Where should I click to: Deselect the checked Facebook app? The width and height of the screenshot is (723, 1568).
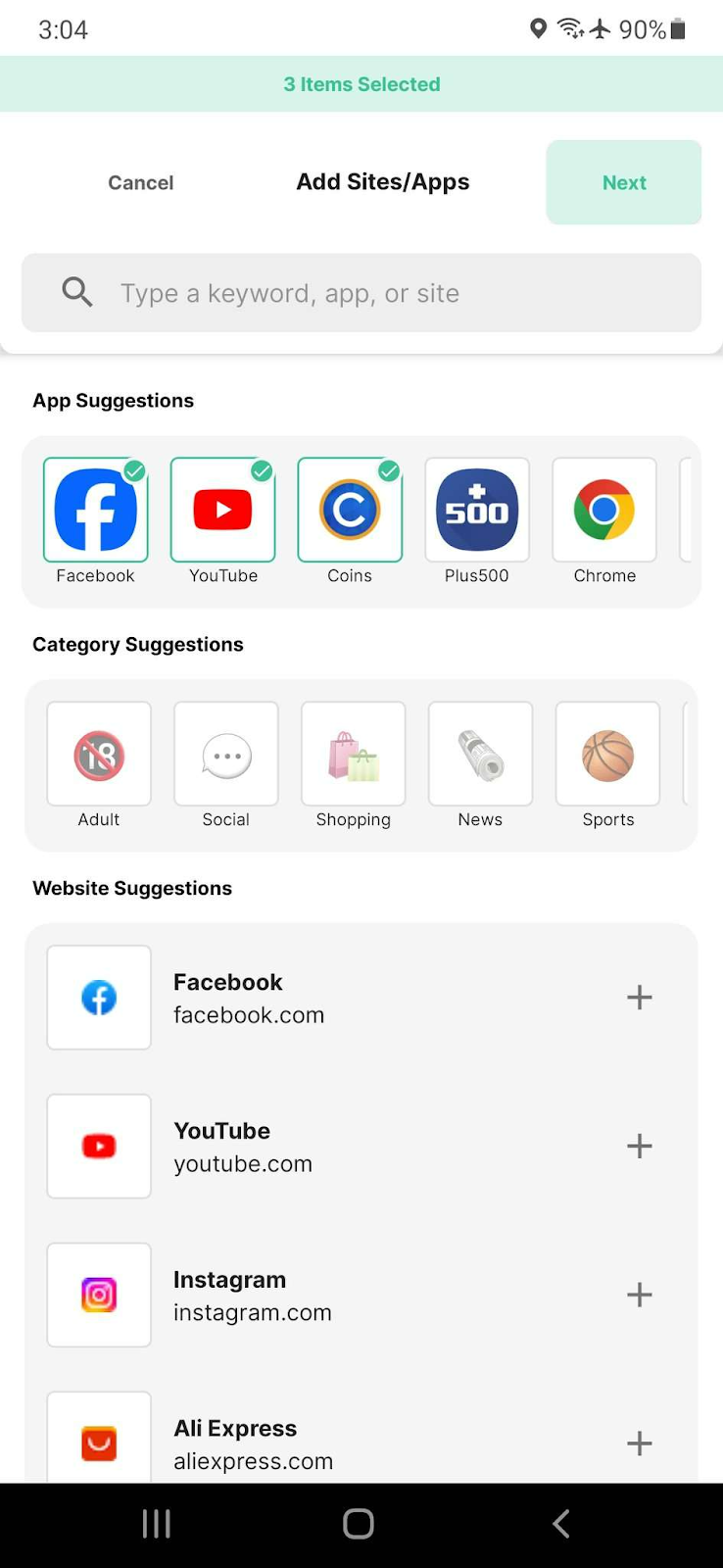(x=134, y=471)
